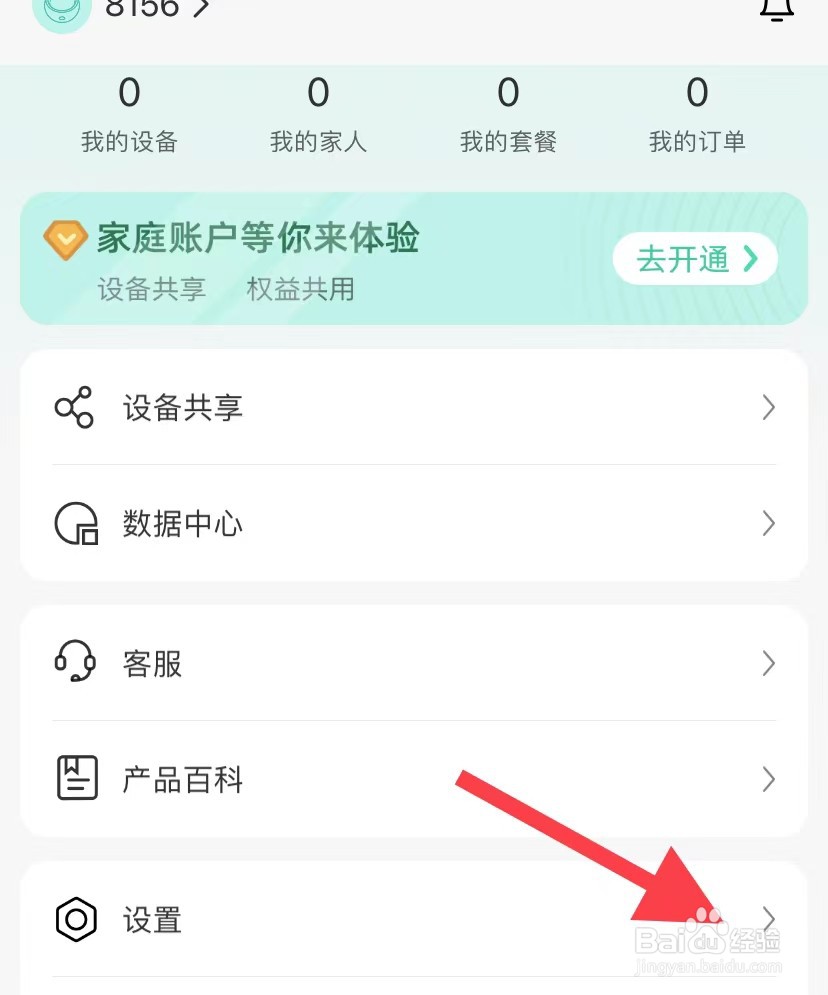Open 我的订单 to view my orders
This screenshot has height=995, width=828.
tap(697, 115)
